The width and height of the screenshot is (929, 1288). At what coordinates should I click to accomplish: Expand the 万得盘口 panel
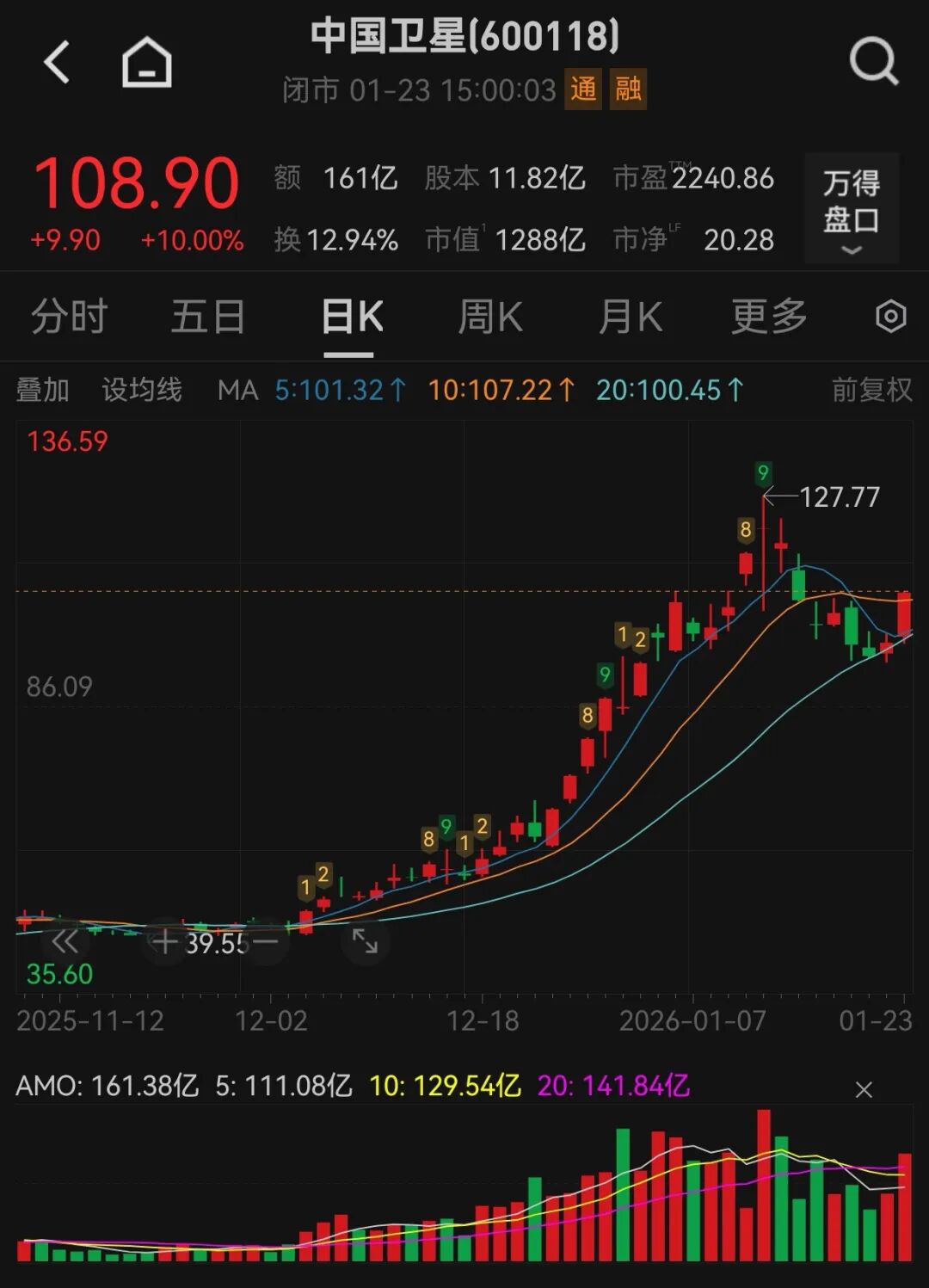(852, 208)
